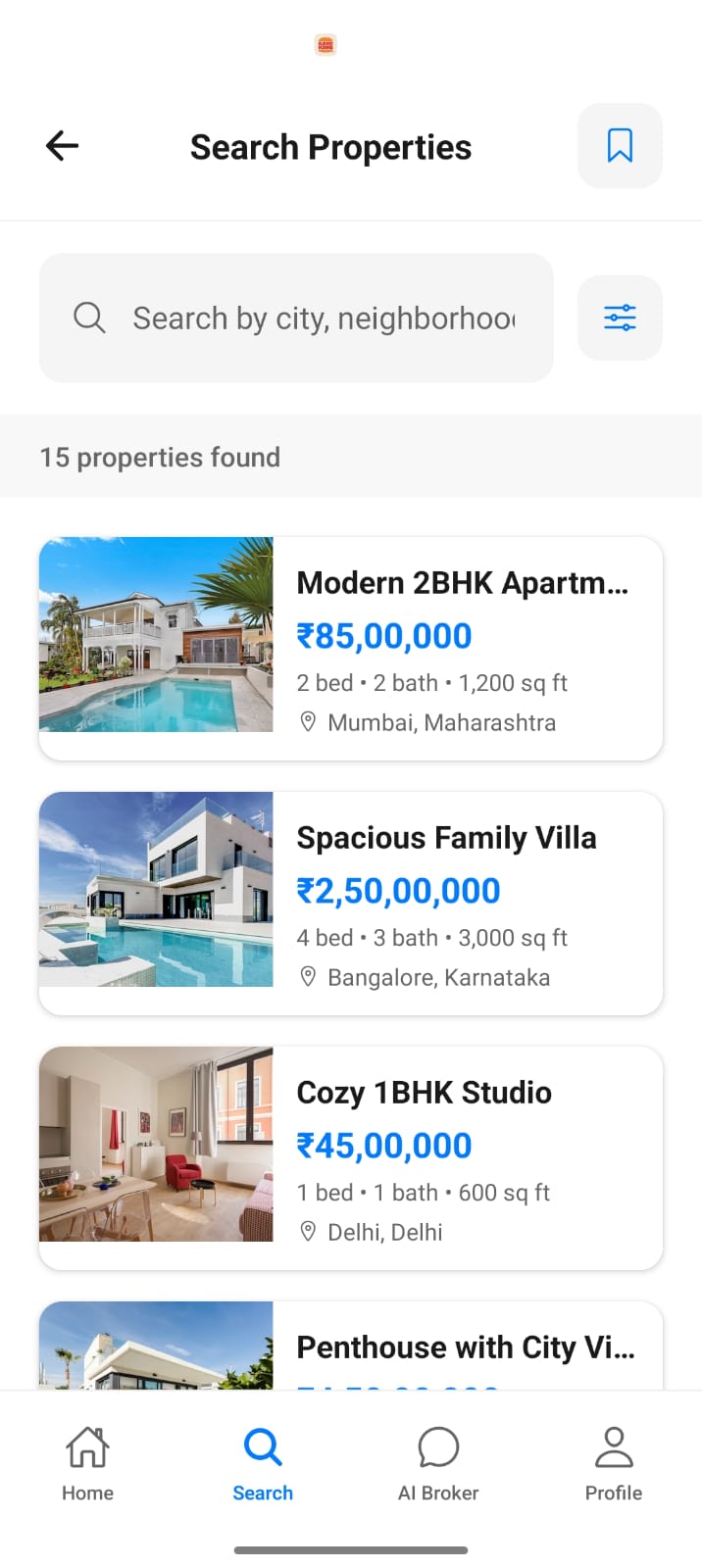The height and width of the screenshot is (1568, 702).
Task: Open saved properties bookmark
Action: pyautogui.click(x=620, y=146)
